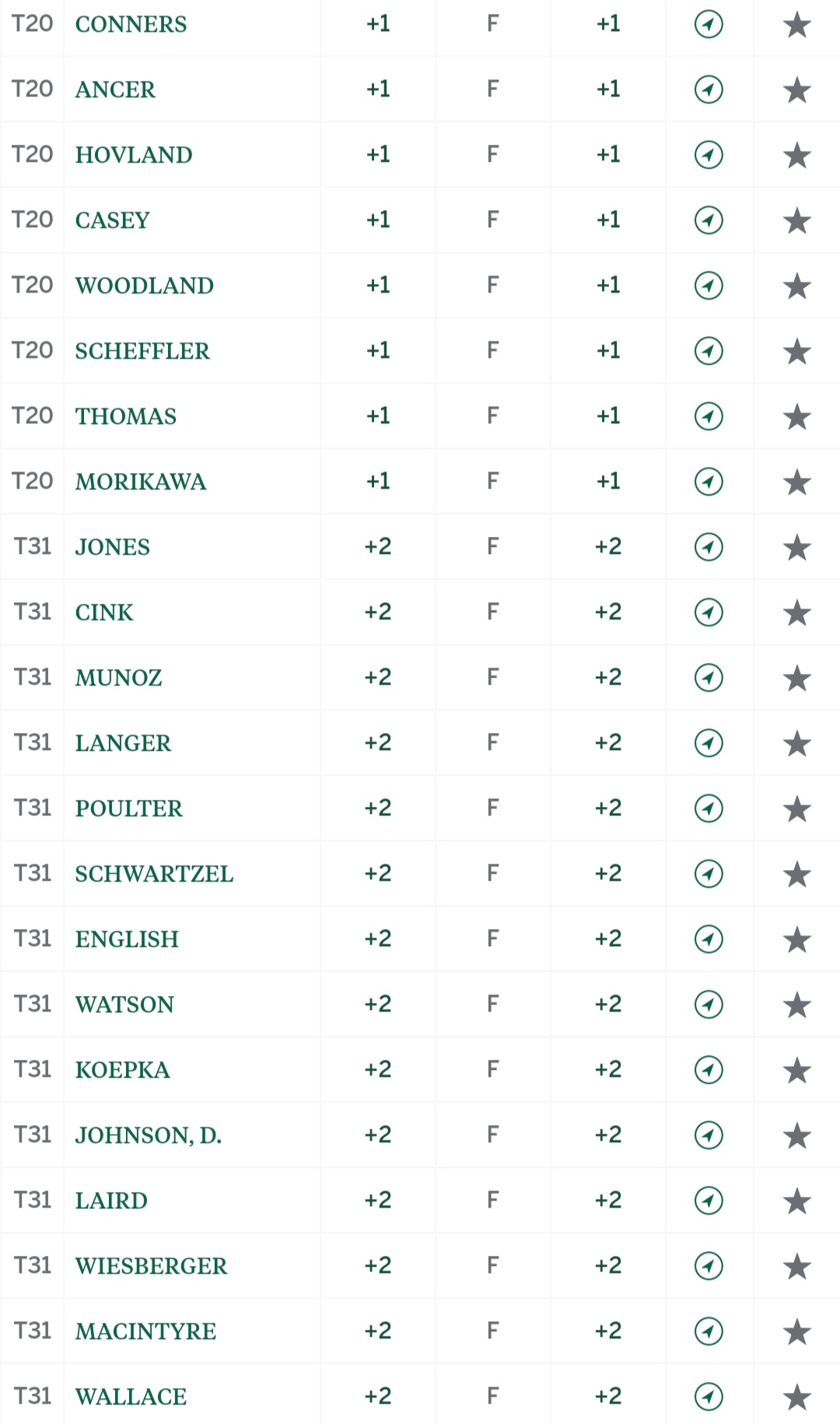Tap the track icon for Jones
This screenshot has width=840, height=1424.
click(709, 547)
